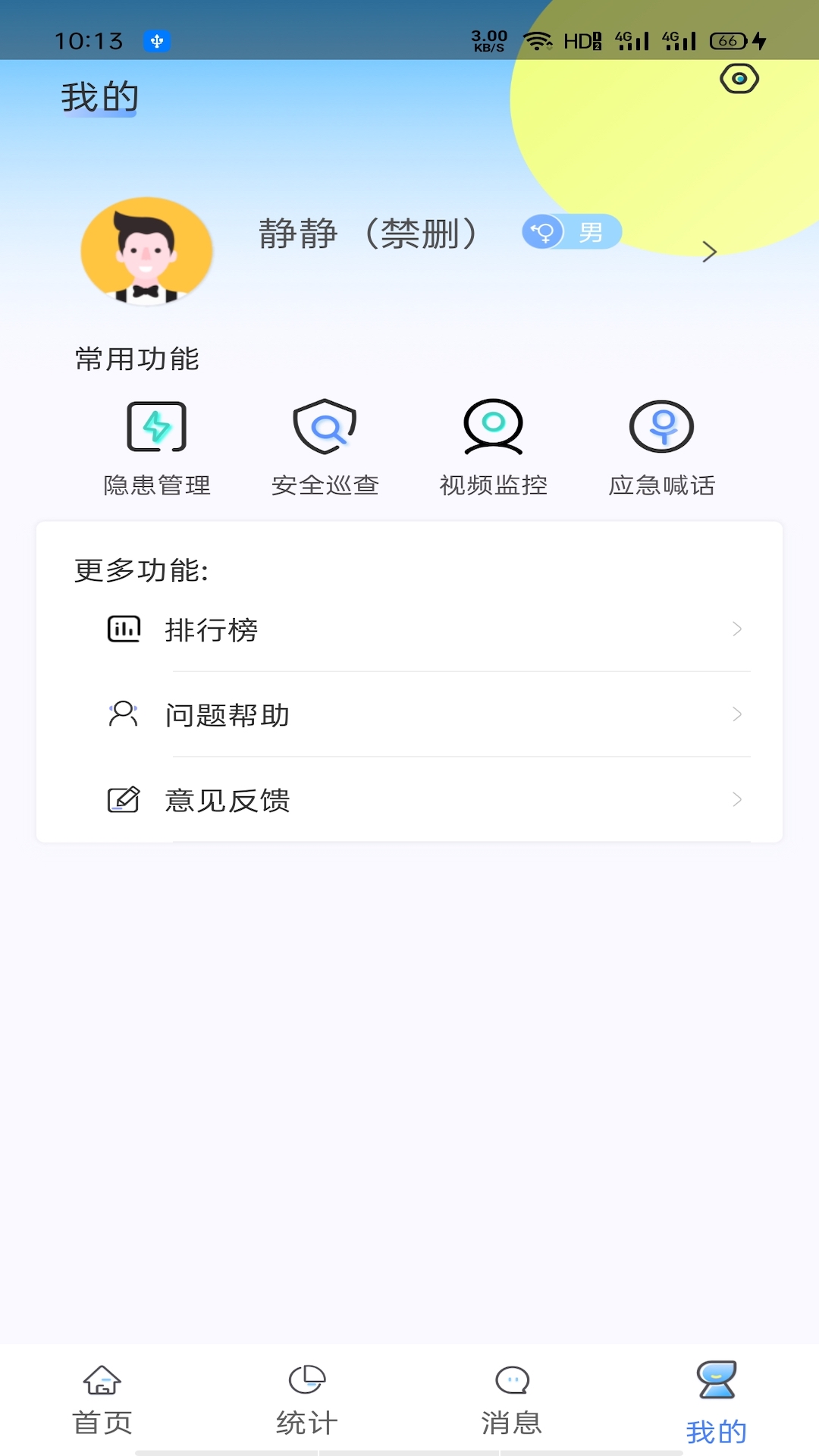Open profile details via the arrow

[709, 252]
